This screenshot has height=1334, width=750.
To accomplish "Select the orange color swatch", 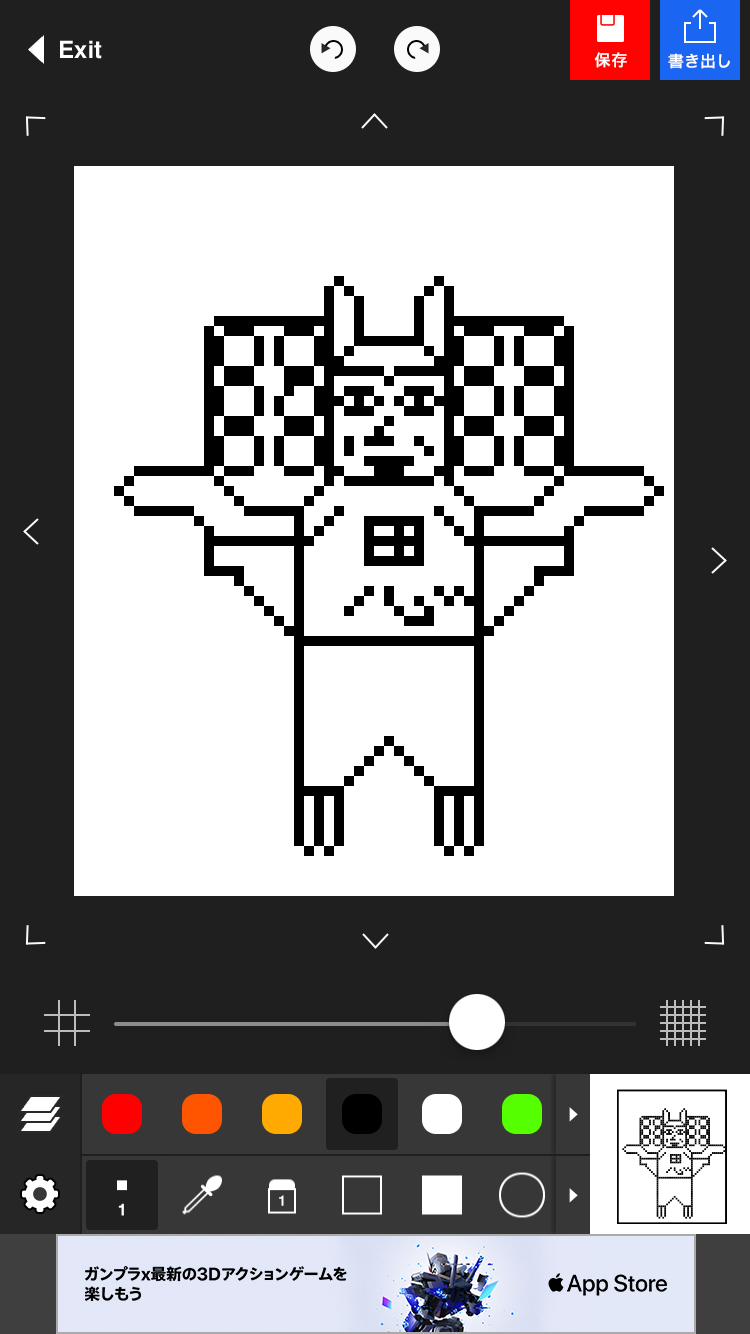I will click(202, 1114).
